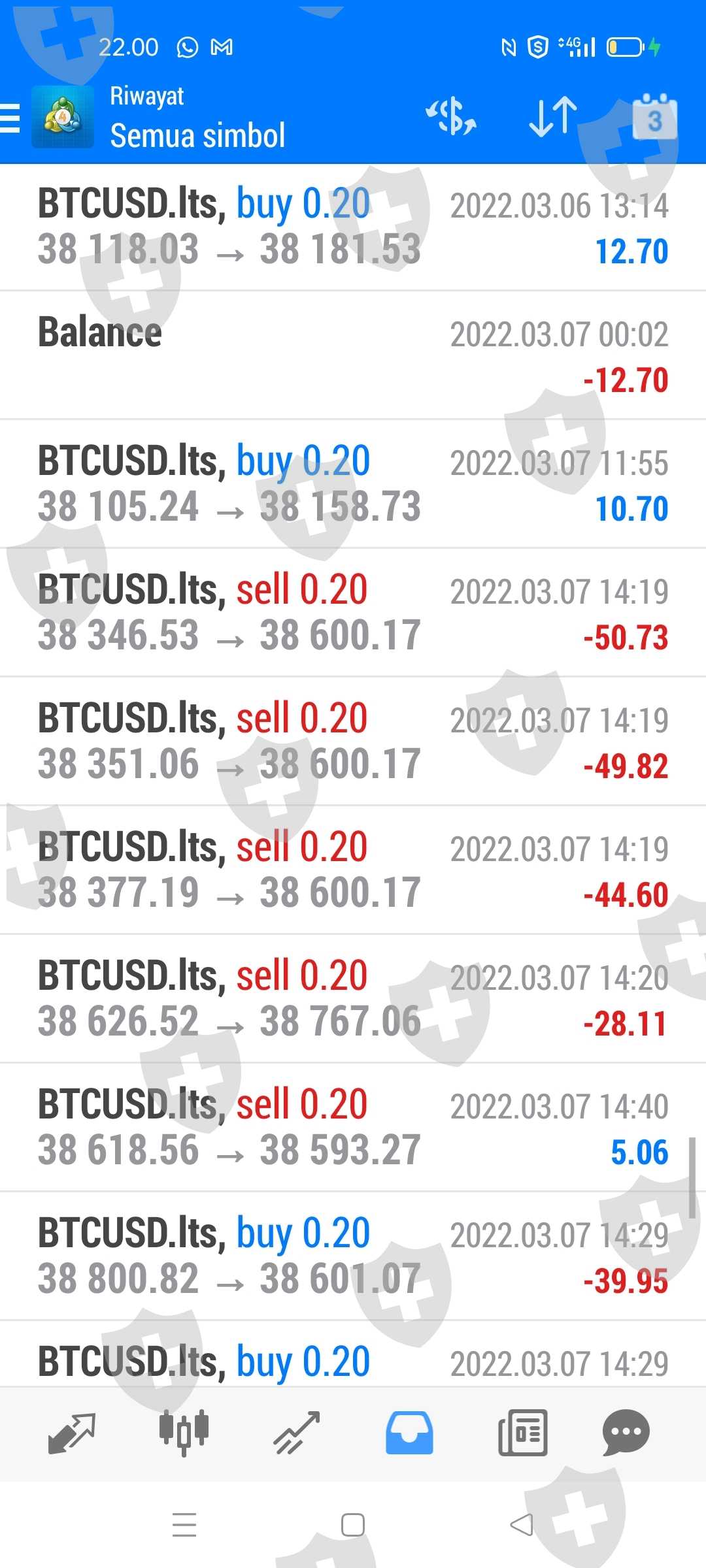Tap the system home button

[353, 1525]
